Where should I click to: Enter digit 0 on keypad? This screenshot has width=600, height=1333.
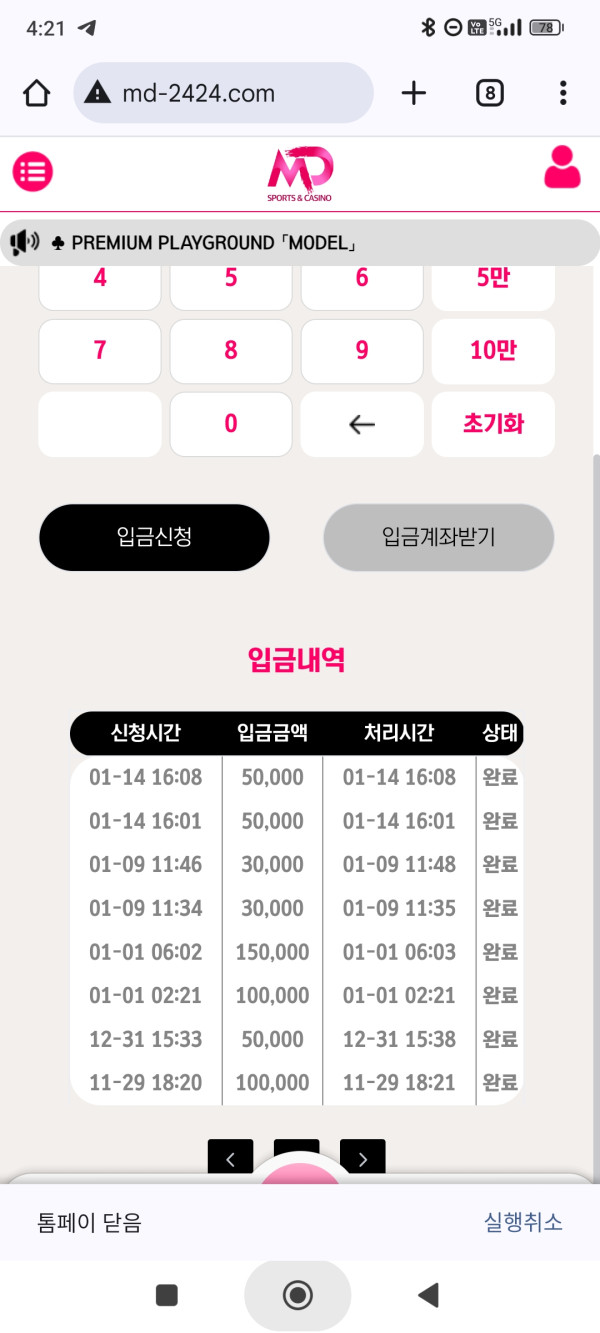pyautogui.click(x=231, y=424)
